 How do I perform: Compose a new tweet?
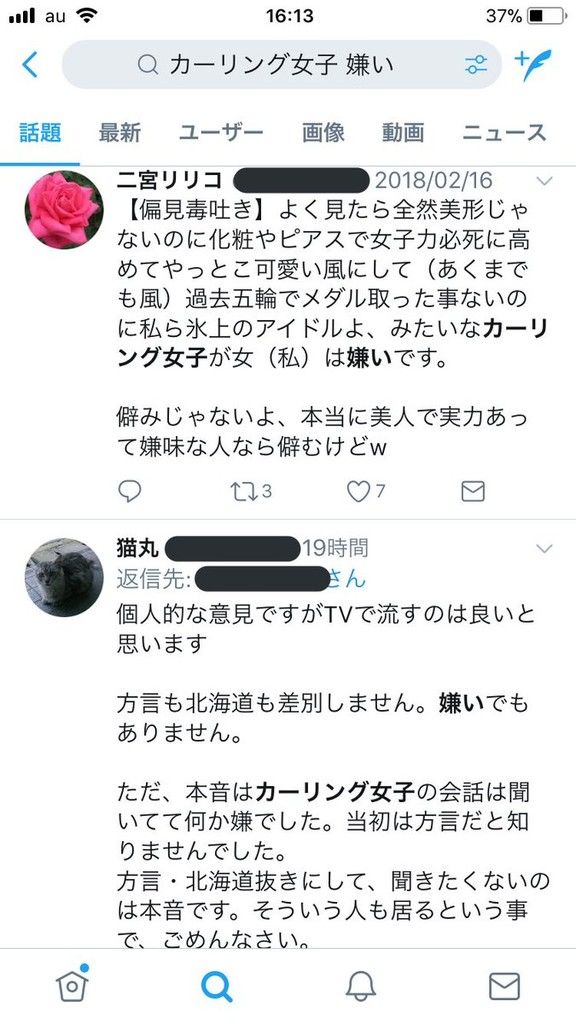(533, 64)
